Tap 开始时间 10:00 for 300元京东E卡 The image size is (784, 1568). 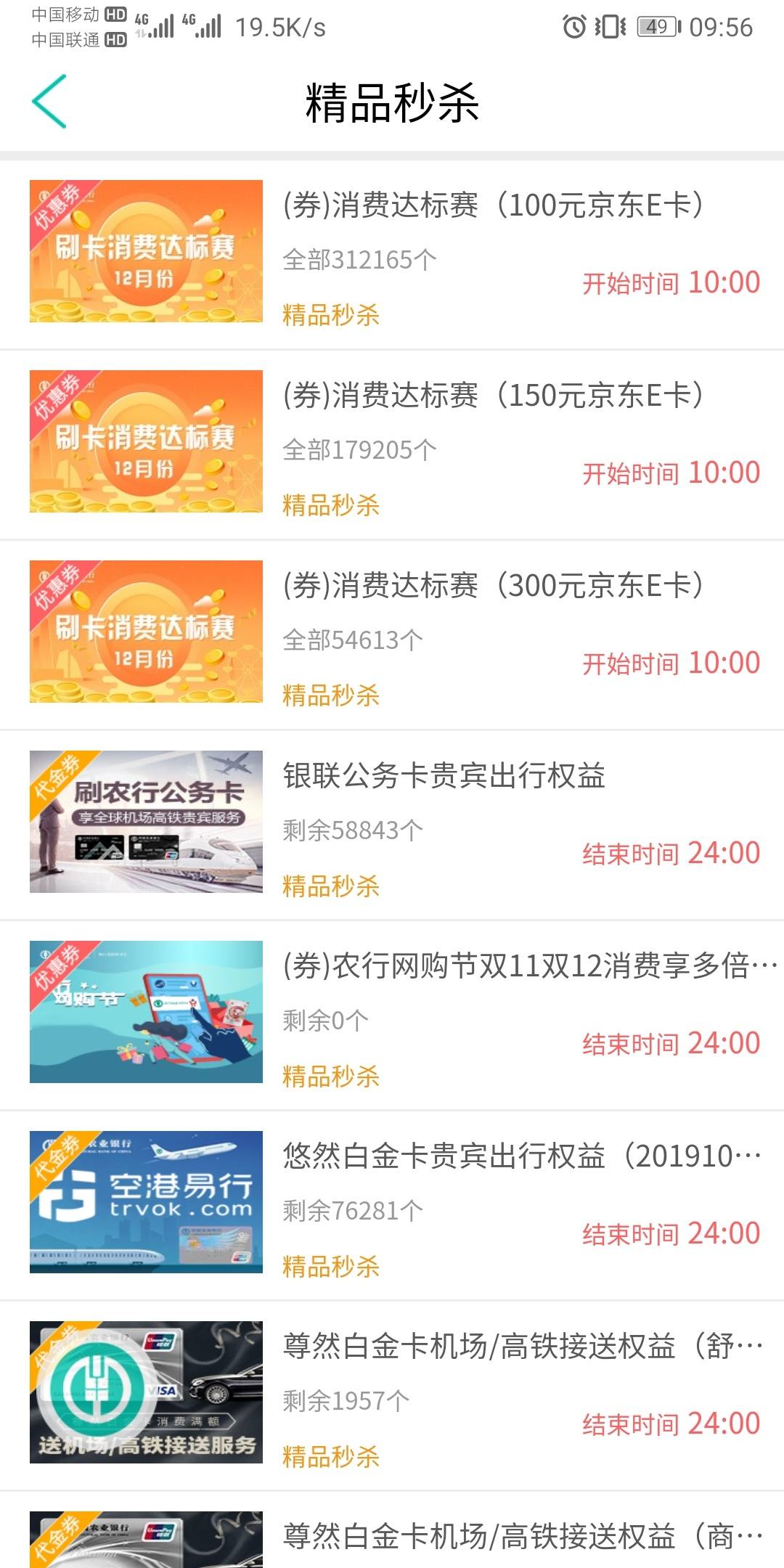[x=671, y=662]
